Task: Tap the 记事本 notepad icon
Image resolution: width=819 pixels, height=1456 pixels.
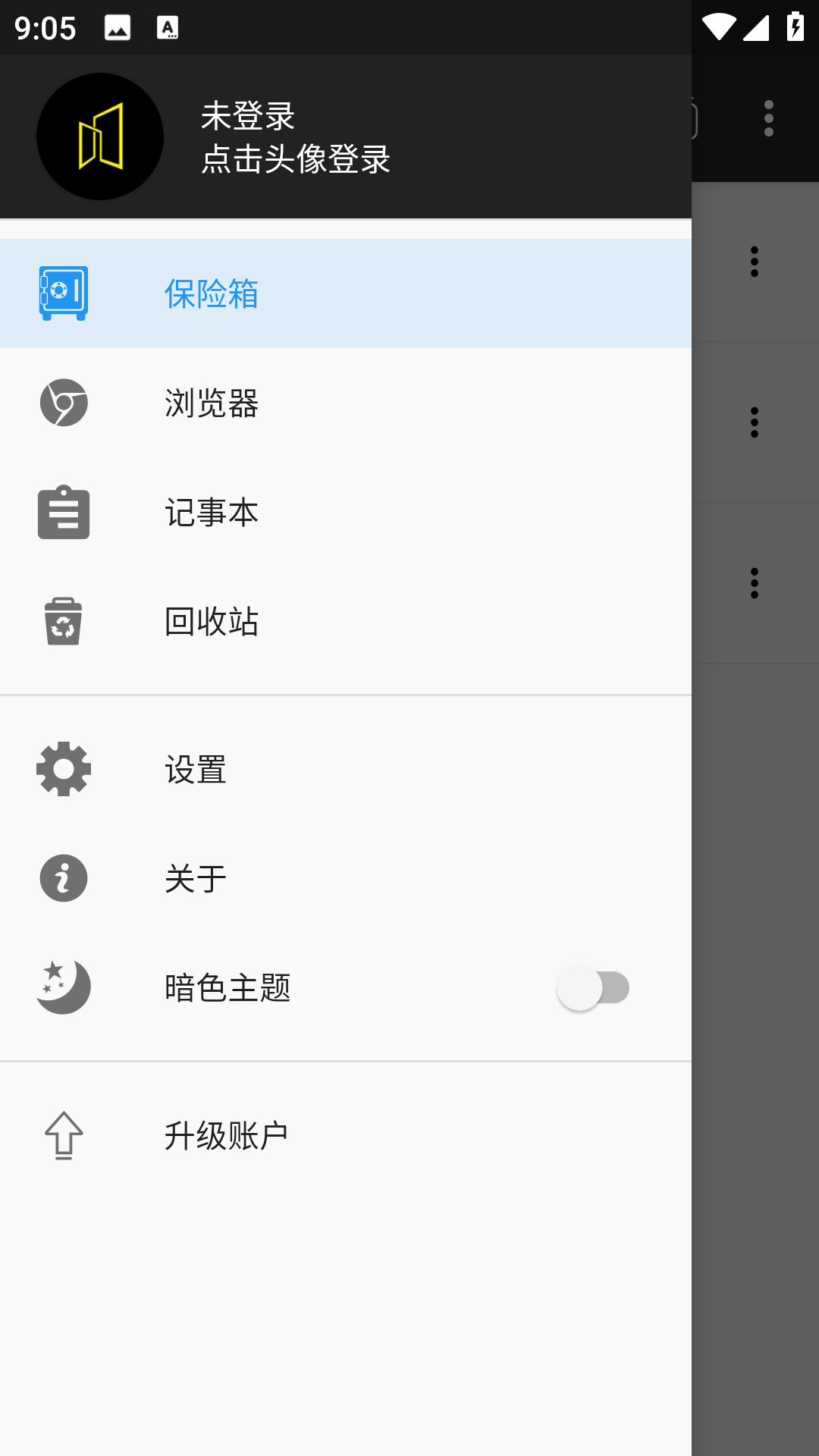Action: coord(64,513)
